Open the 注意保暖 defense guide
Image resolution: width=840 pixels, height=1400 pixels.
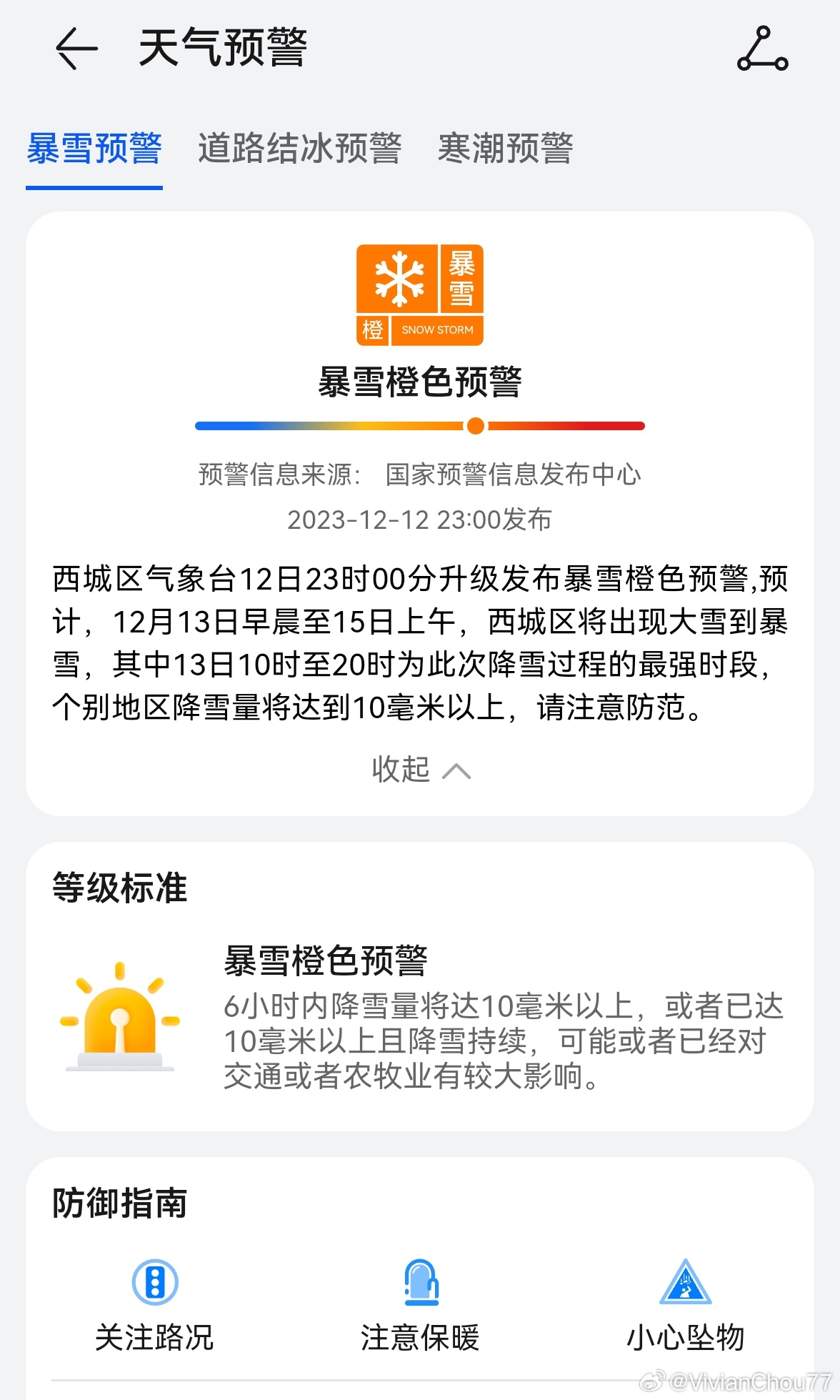[420, 1306]
